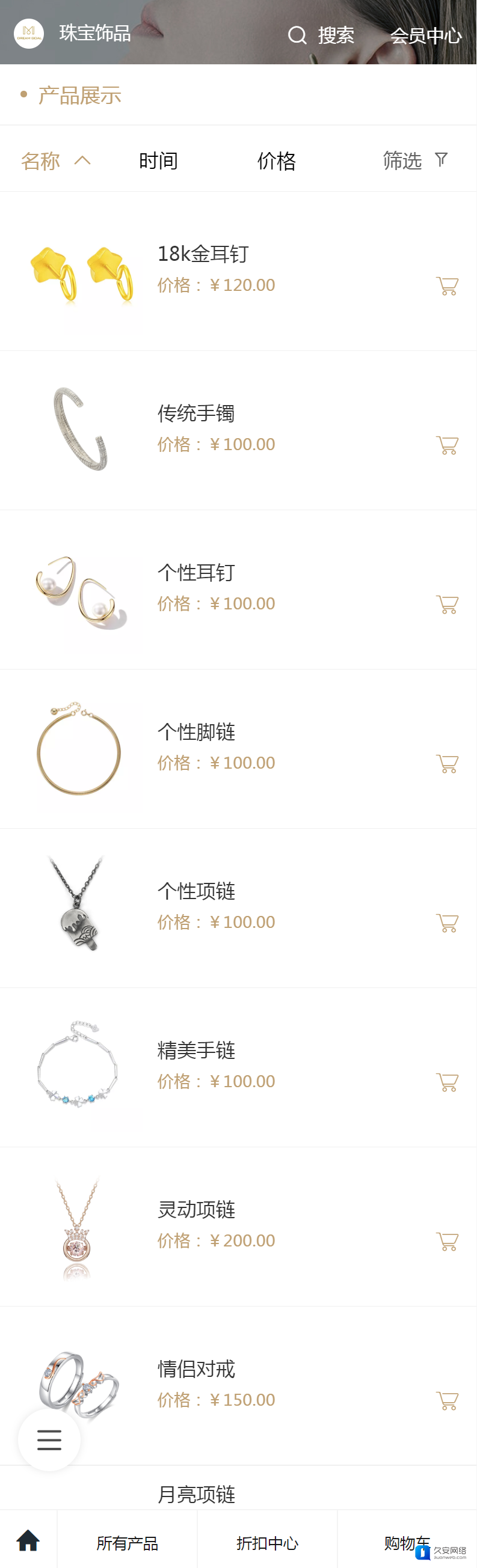Switch to 所有产品 tab
477x1568 pixels.
(127, 1542)
